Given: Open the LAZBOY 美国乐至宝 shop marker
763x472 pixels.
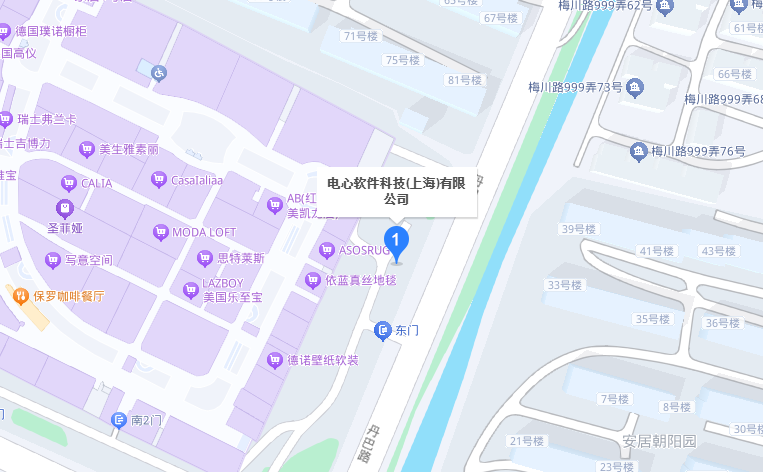Looking at the screenshot, I should coord(191,290).
